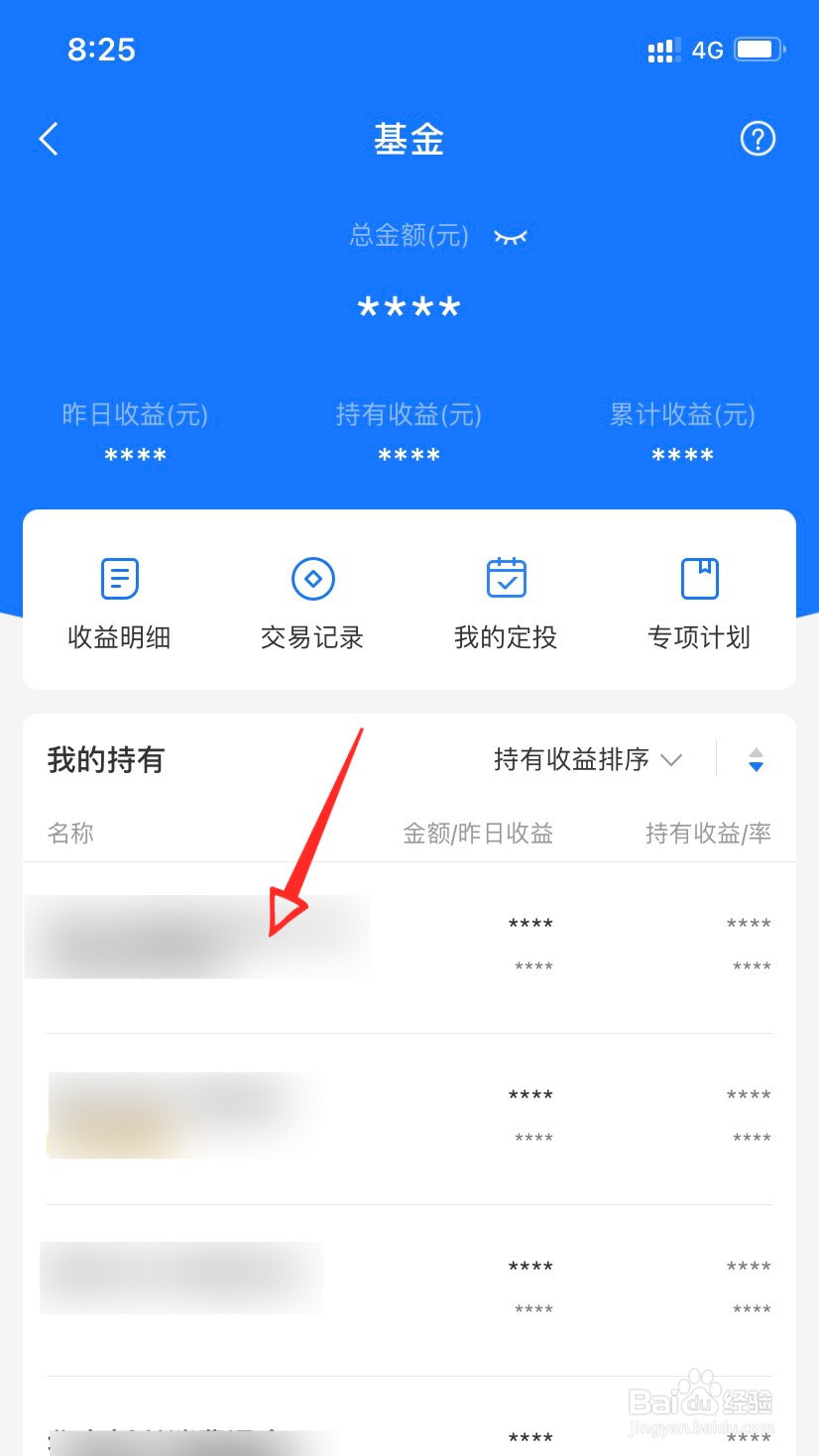This screenshot has height=1456, width=819.
Task: Reveal the masked 累计收益 amount
Action: (682, 455)
